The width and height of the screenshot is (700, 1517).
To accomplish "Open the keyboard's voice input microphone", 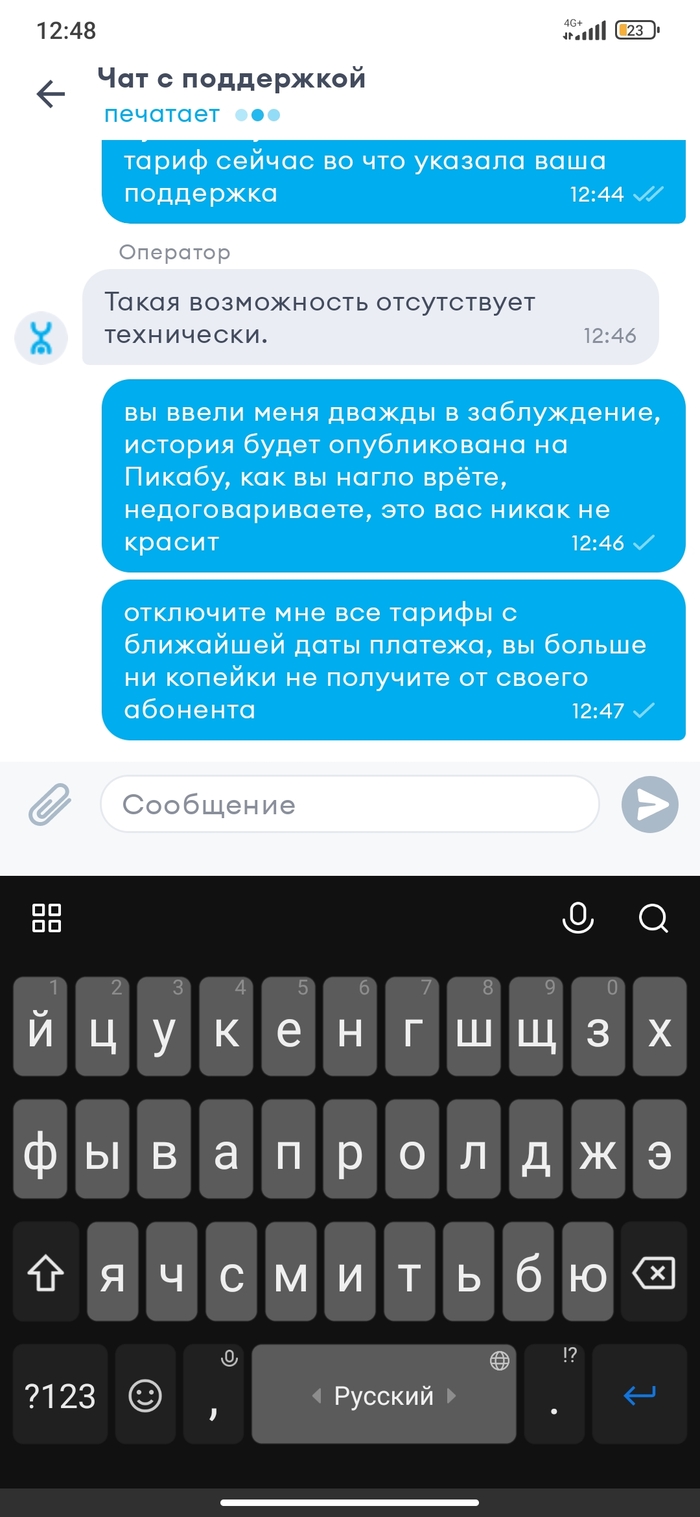I will pyautogui.click(x=578, y=917).
